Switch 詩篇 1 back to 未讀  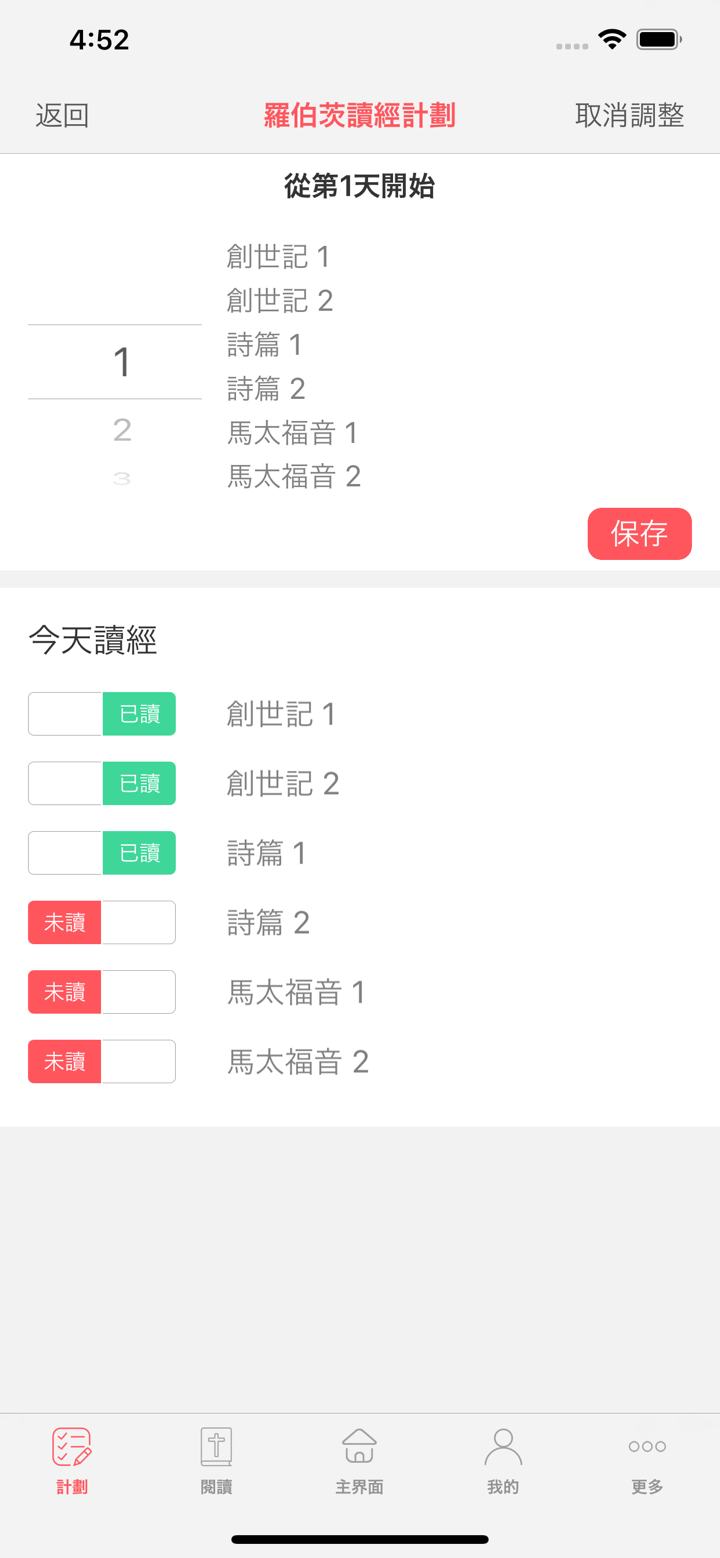(101, 853)
